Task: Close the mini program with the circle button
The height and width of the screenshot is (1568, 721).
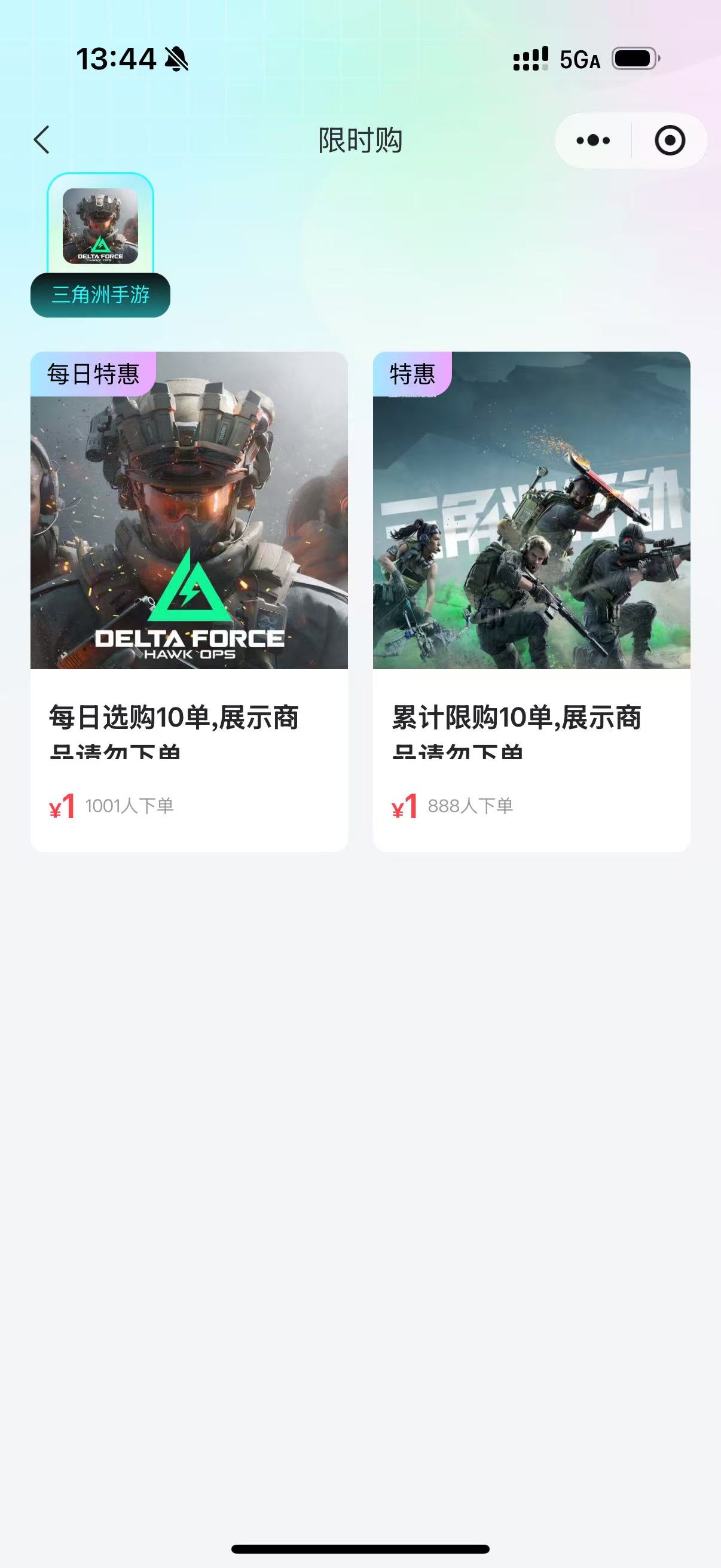Action: (669, 141)
